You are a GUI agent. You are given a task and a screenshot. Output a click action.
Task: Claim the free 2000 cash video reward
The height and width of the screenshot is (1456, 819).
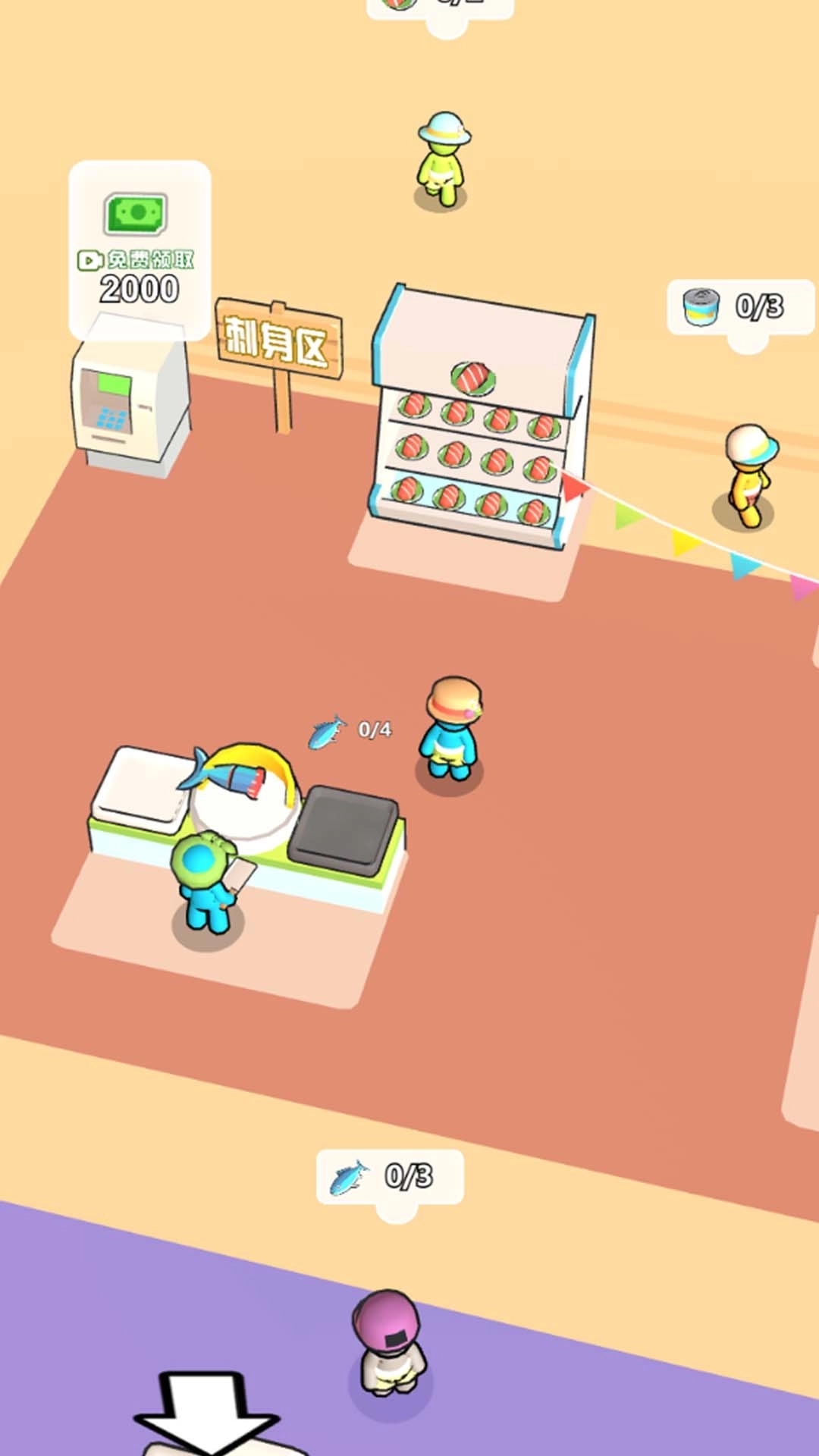point(140,250)
